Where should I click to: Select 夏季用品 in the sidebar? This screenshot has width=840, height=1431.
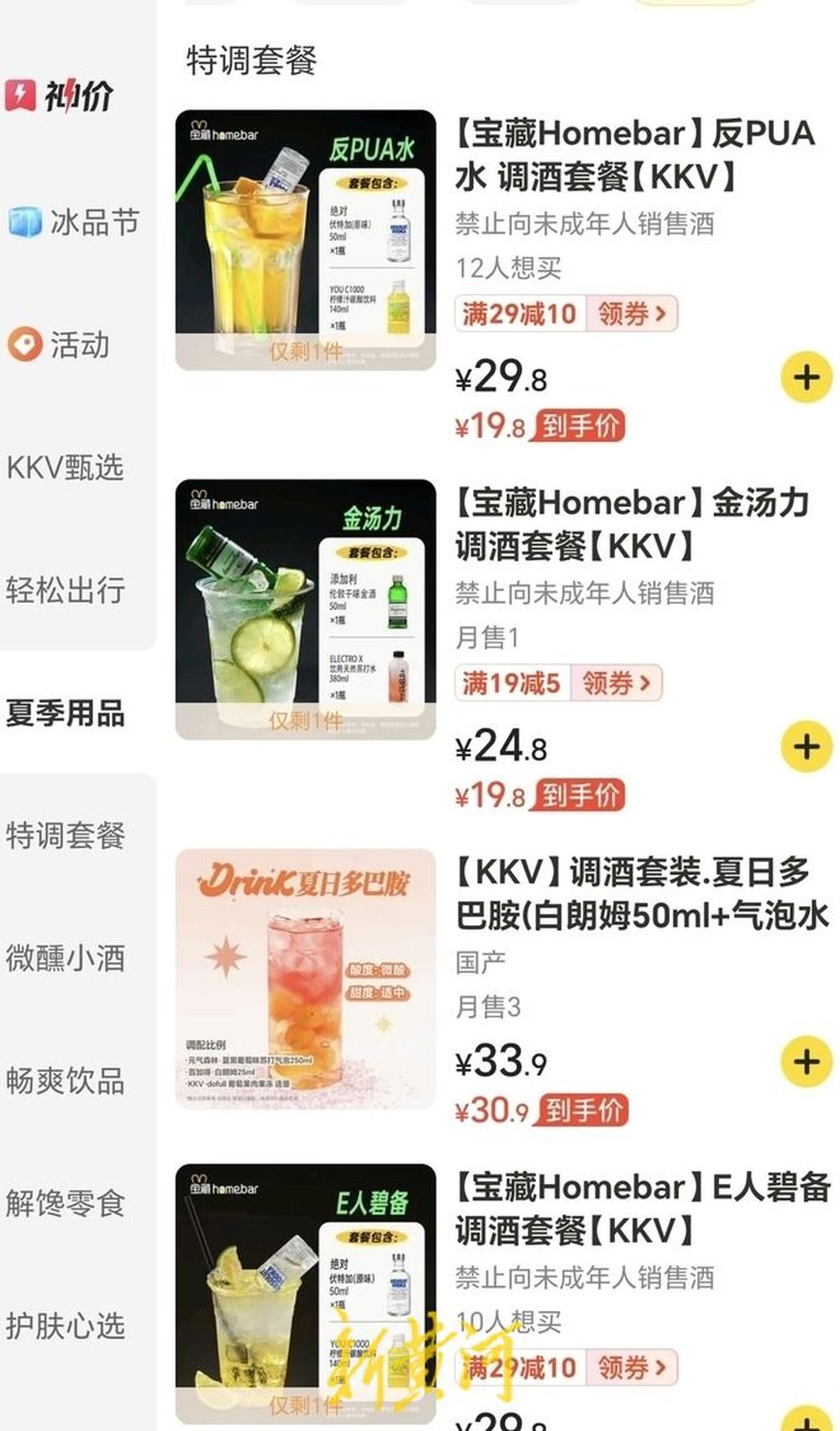pyautogui.click(x=66, y=713)
